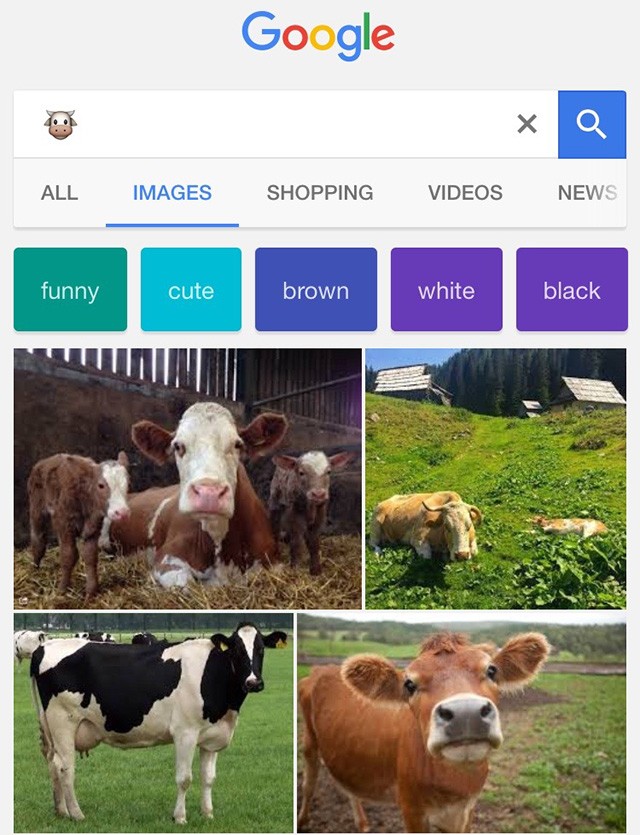Image resolution: width=640 pixels, height=835 pixels.
Task: Tap the blue search magnifier button
Action: pos(592,124)
